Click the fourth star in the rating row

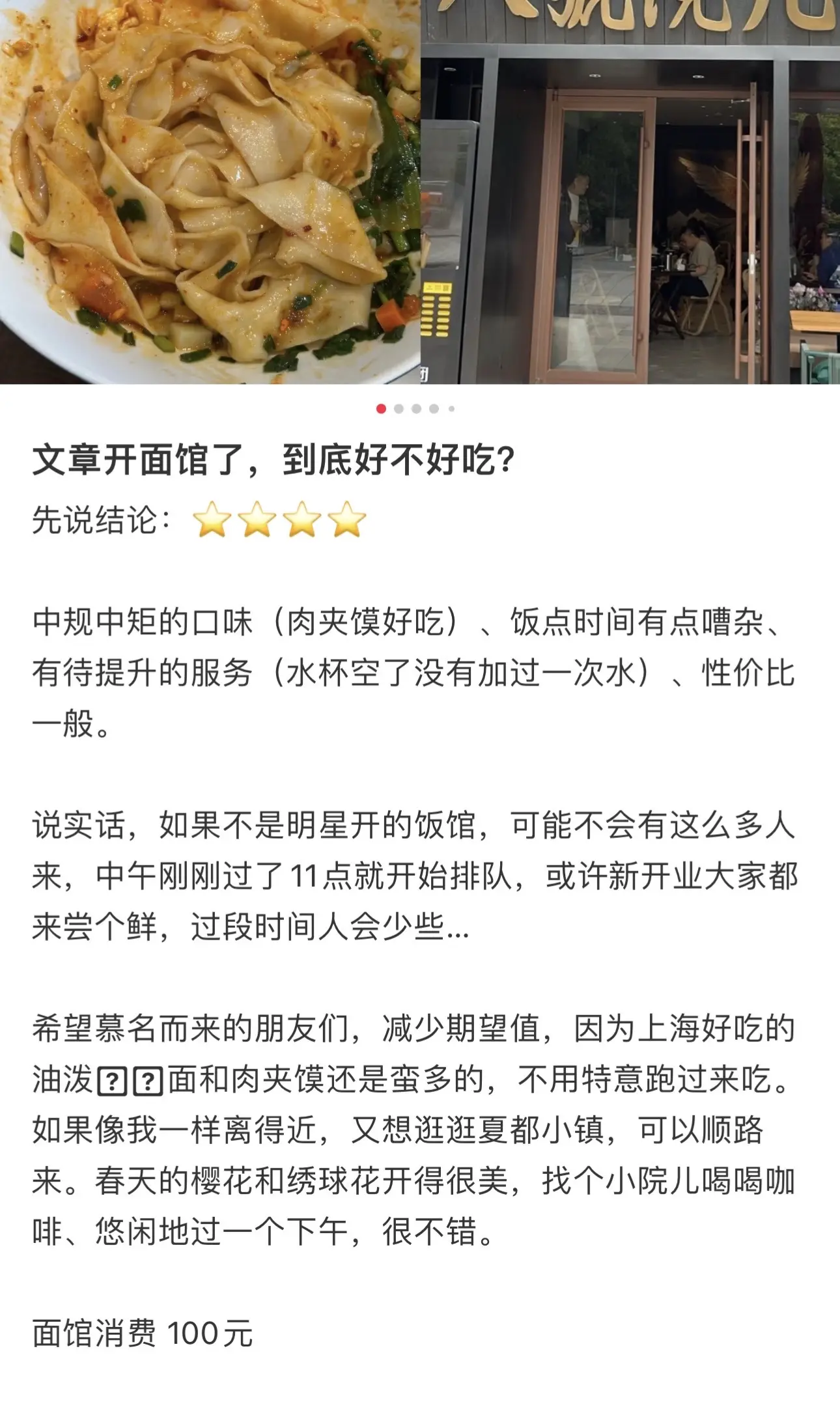pos(344,520)
